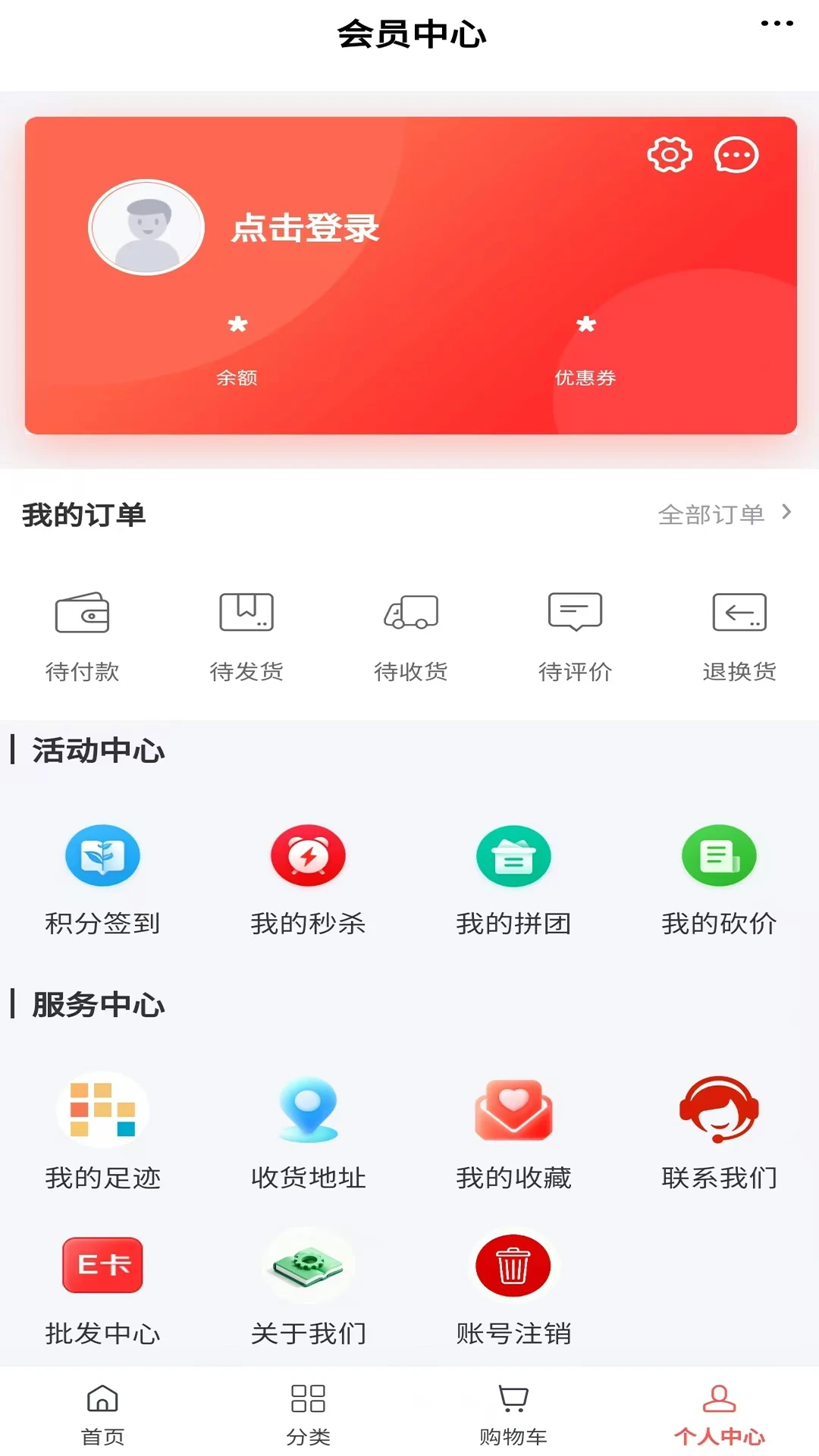This screenshot has width=819, height=1456.
Task: Tap 点击登录 to log in
Action: click(x=306, y=227)
